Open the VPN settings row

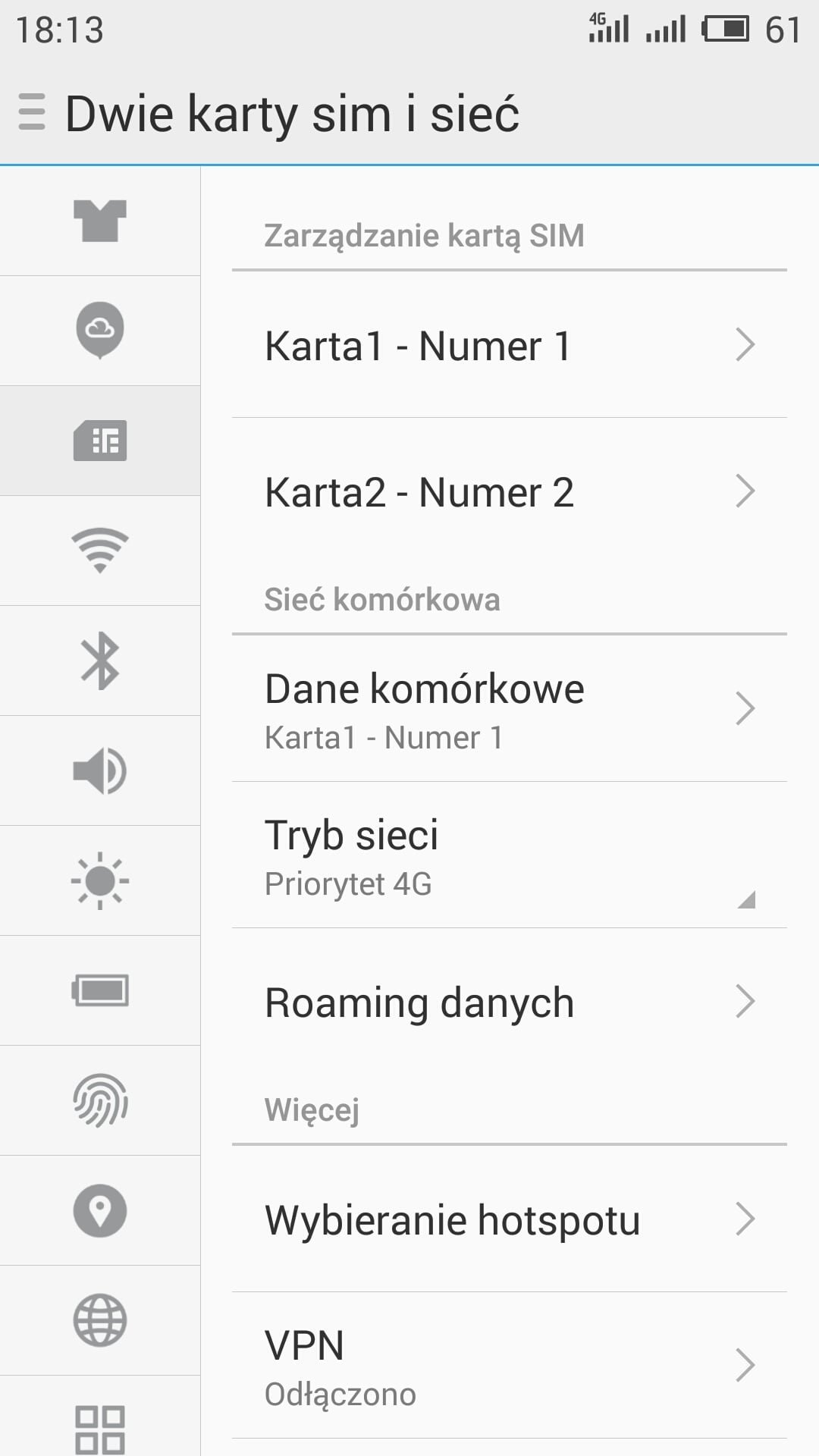point(510,1365)
